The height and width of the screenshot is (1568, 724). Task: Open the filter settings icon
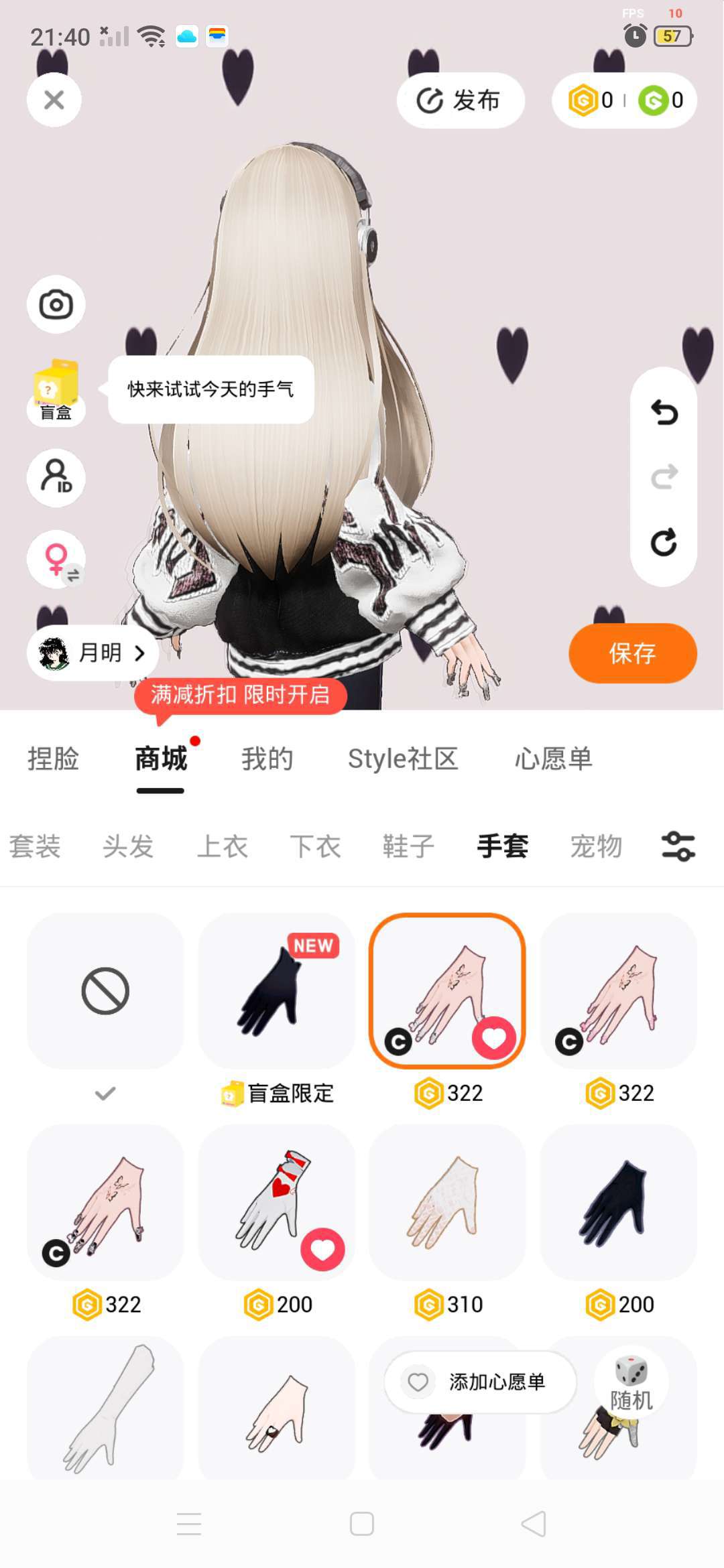pyautogui.click(x=678, y=846)
